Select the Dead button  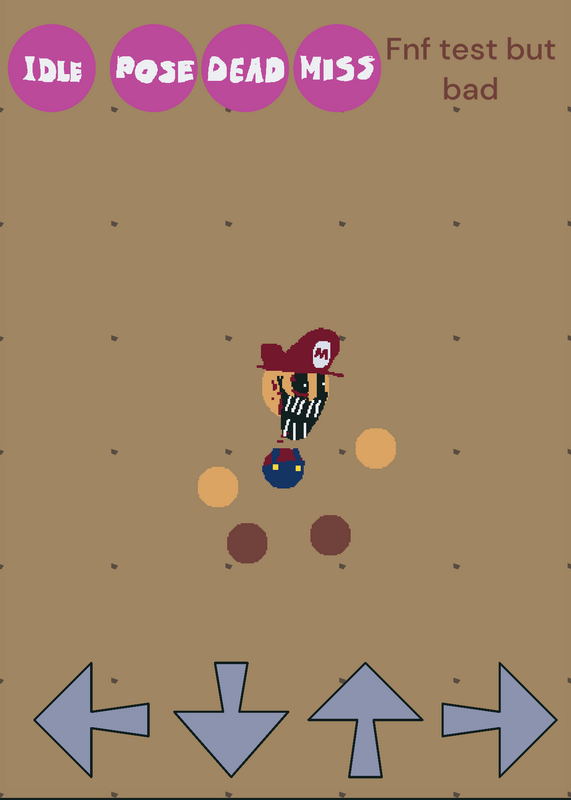pyautogui.click(x=245, y=68)
